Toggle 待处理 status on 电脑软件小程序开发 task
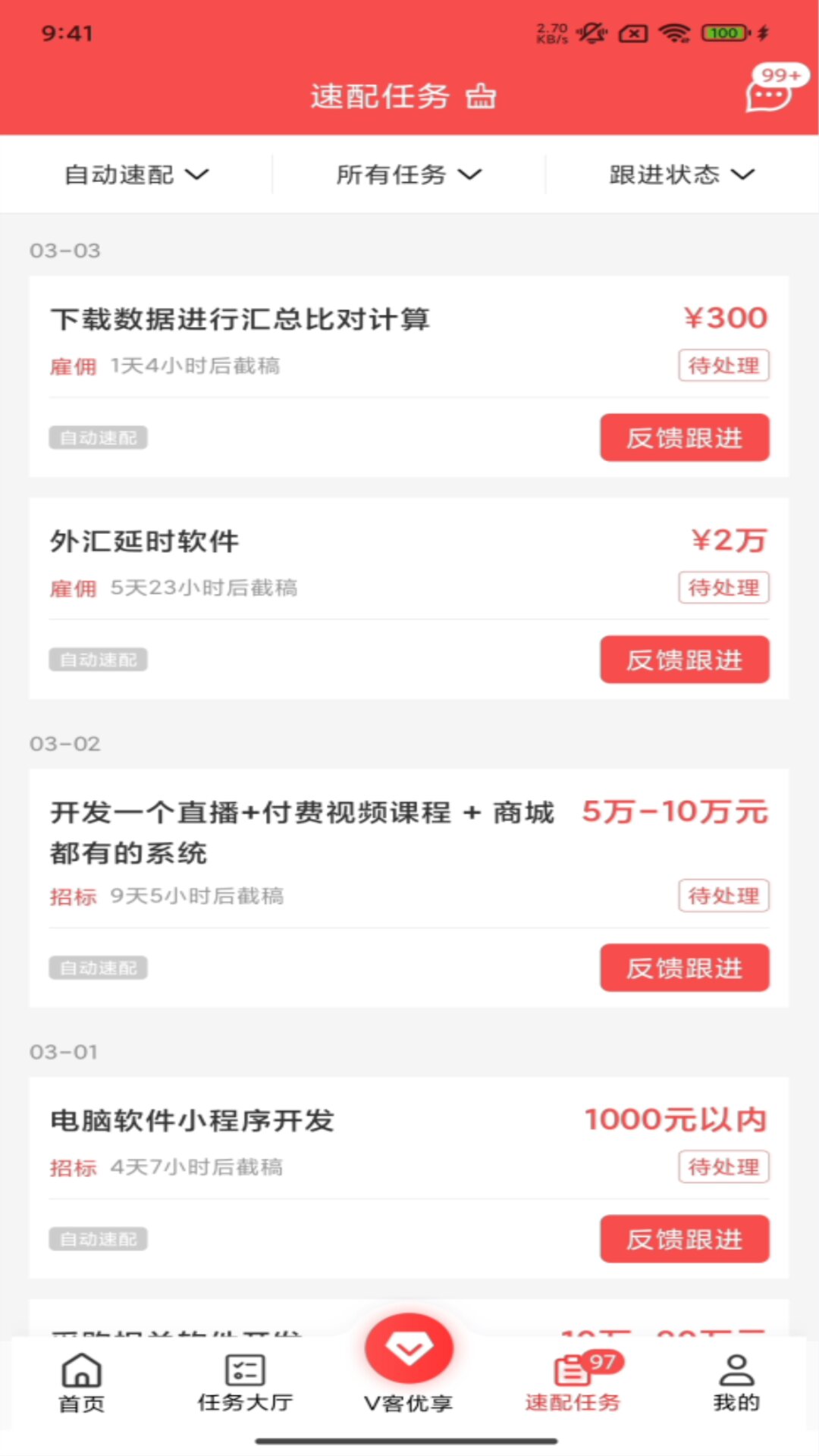 coord(723,1167)
